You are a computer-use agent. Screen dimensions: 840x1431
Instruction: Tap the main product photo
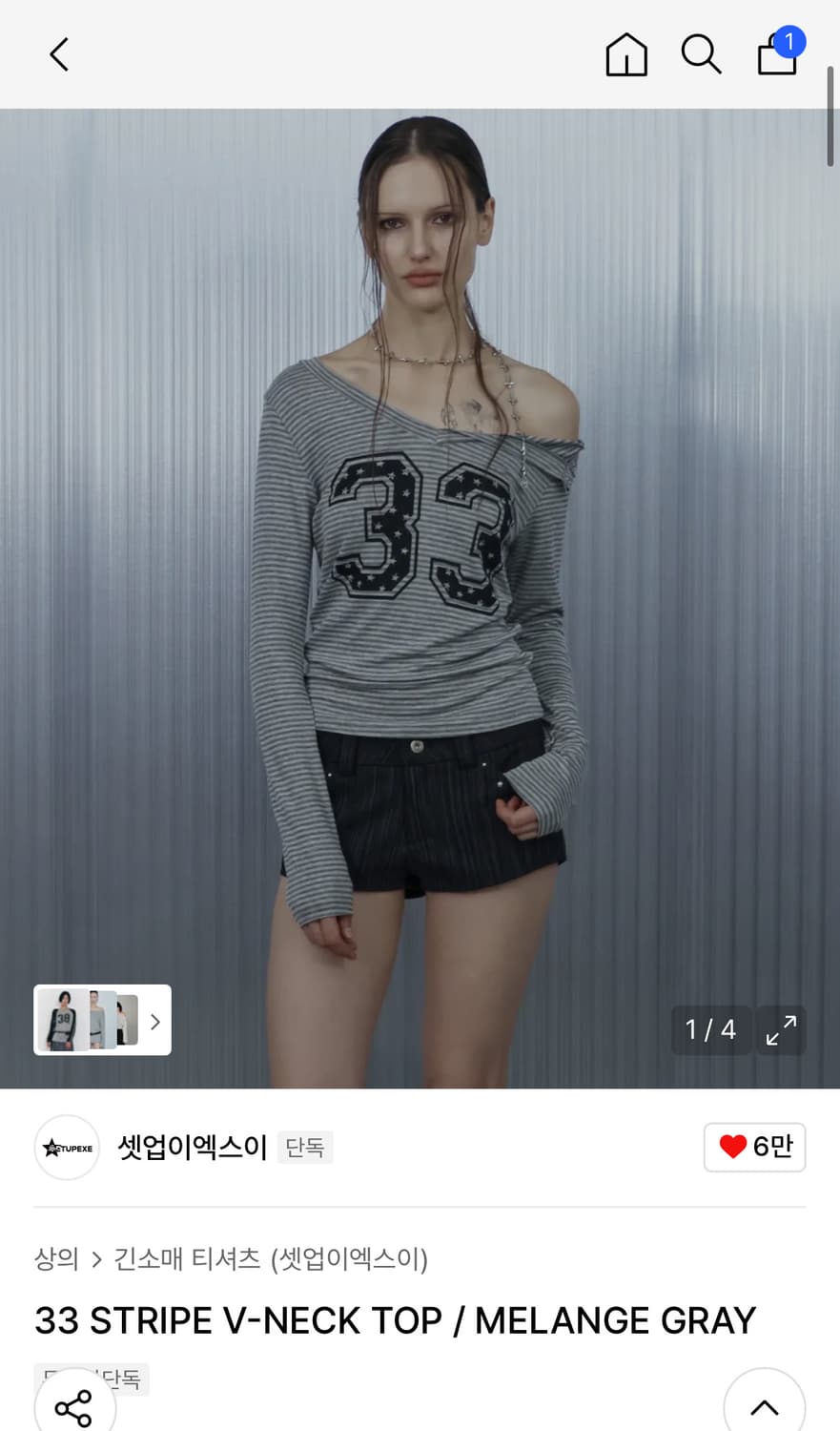[420, 572]
